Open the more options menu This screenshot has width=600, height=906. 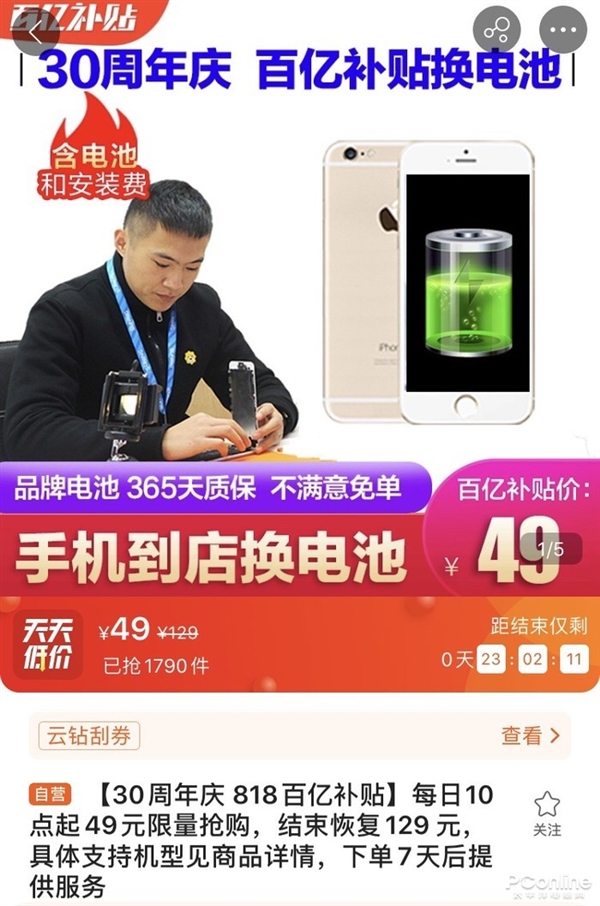point(563,30)
